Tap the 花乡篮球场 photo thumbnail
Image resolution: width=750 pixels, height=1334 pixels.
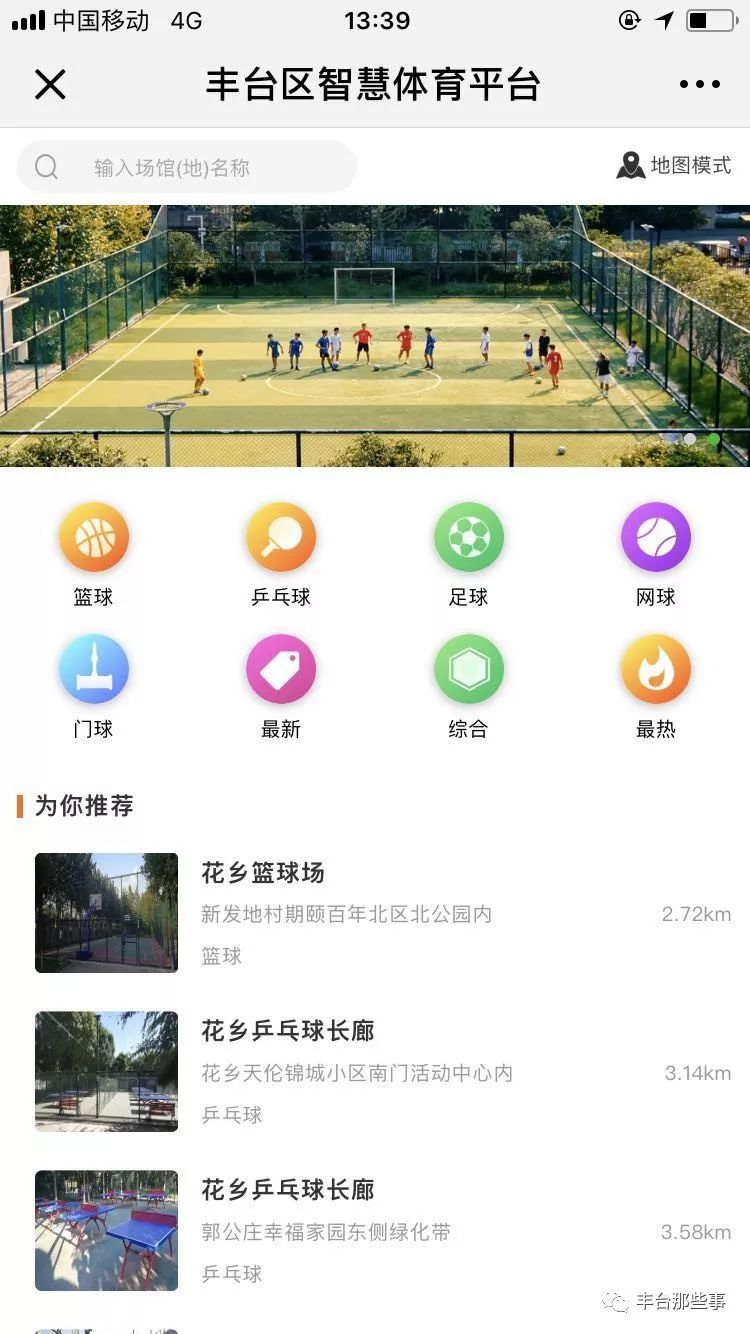tap(106, 912)
